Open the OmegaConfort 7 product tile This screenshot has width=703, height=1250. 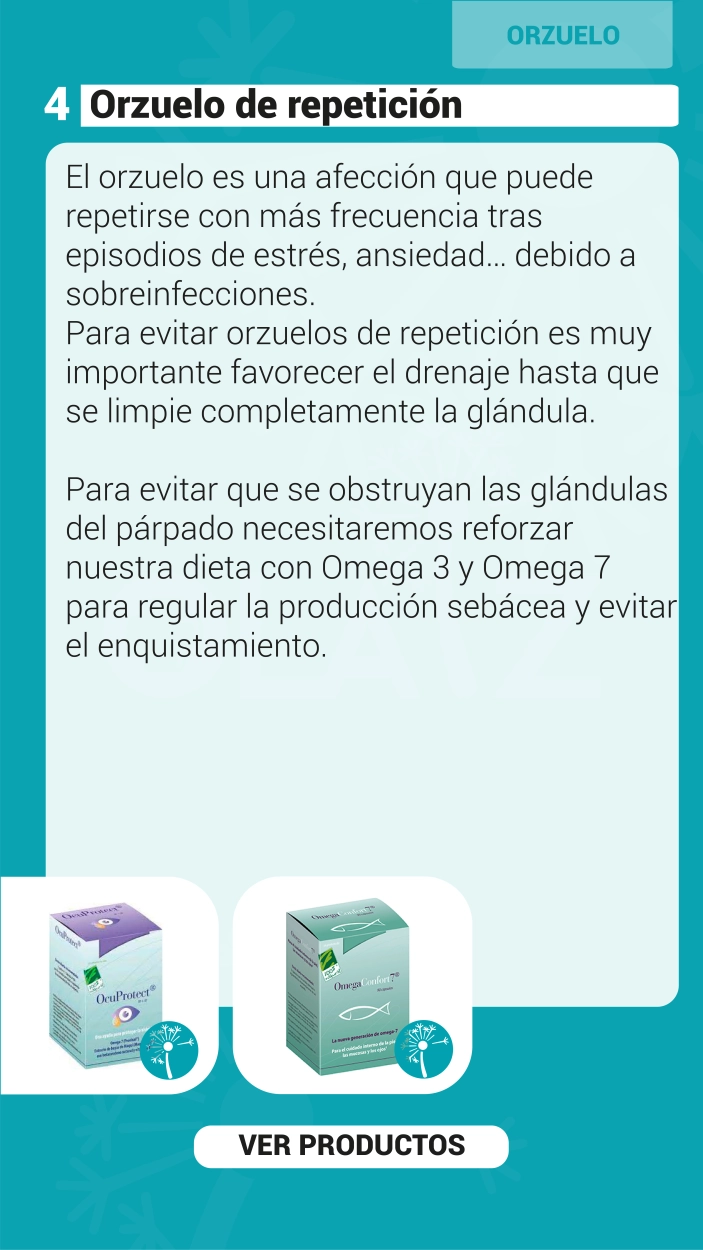click(352, 985)
